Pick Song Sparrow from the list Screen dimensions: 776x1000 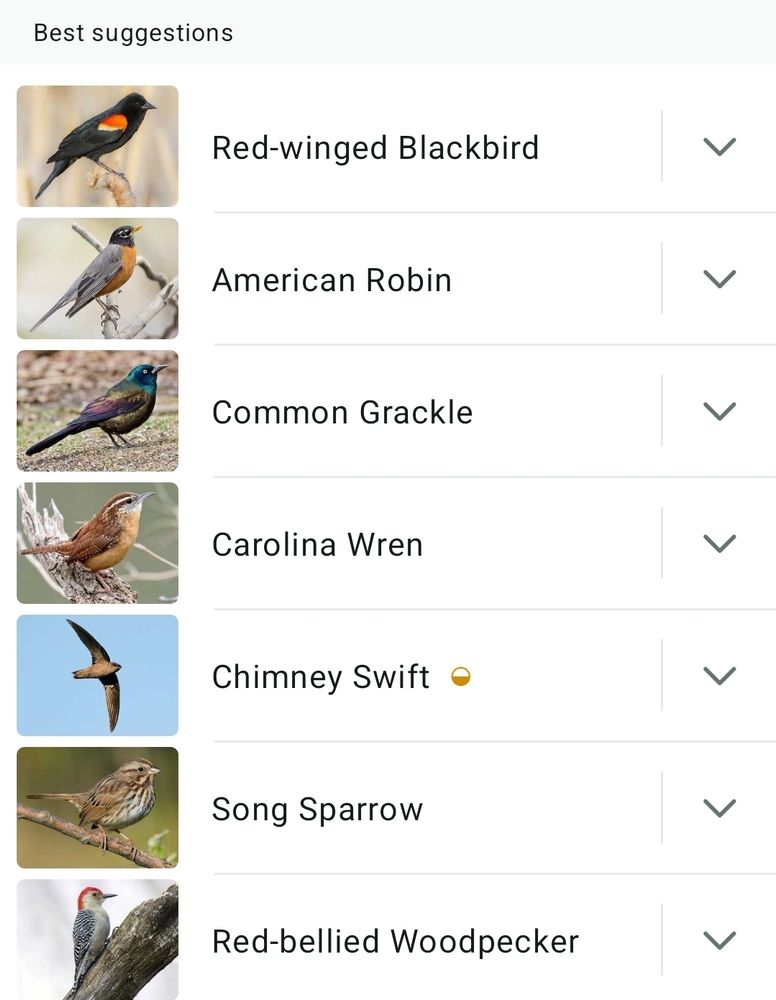click(x=317, y=809)
